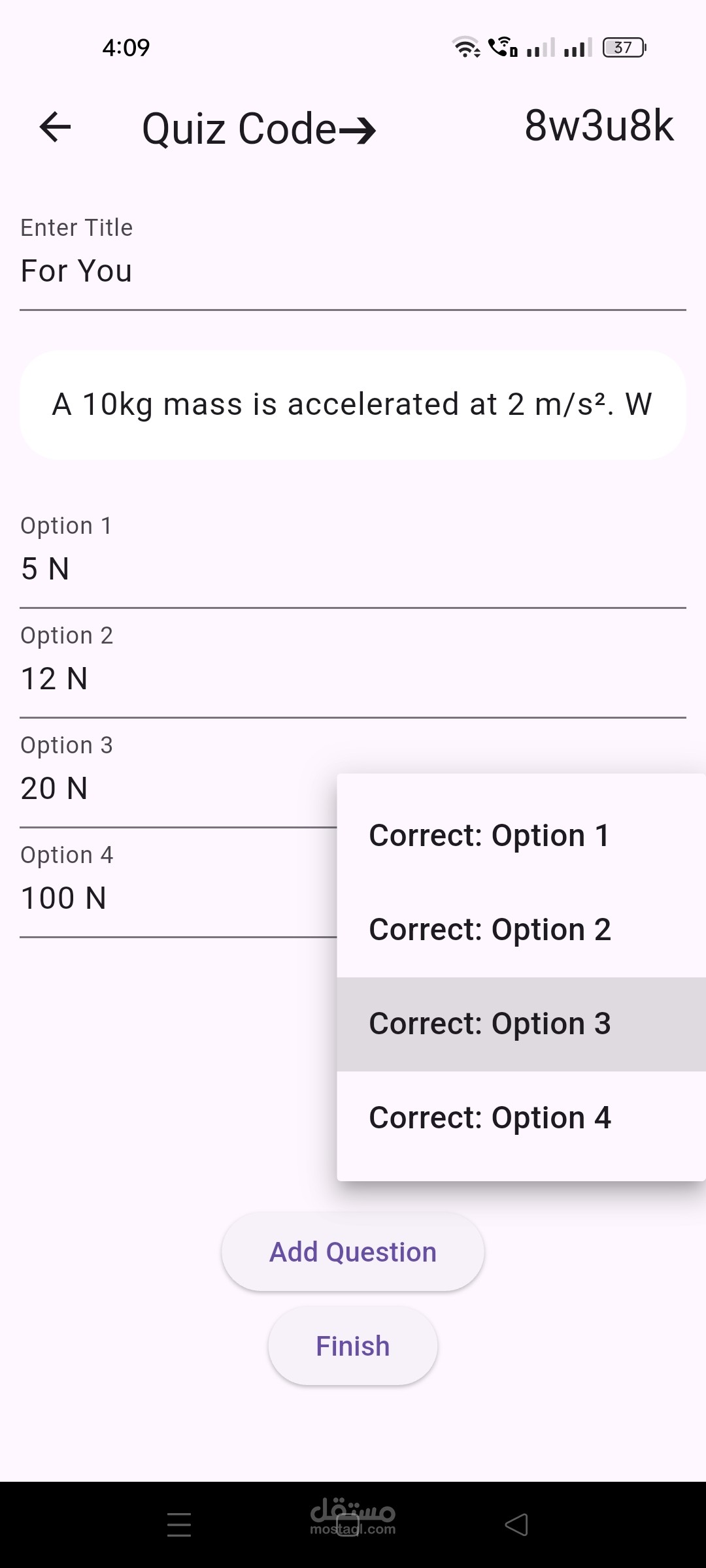Choose Correct: Option 2 from list
Viewport: 706px width, 1568px height.
pos(521,930)
